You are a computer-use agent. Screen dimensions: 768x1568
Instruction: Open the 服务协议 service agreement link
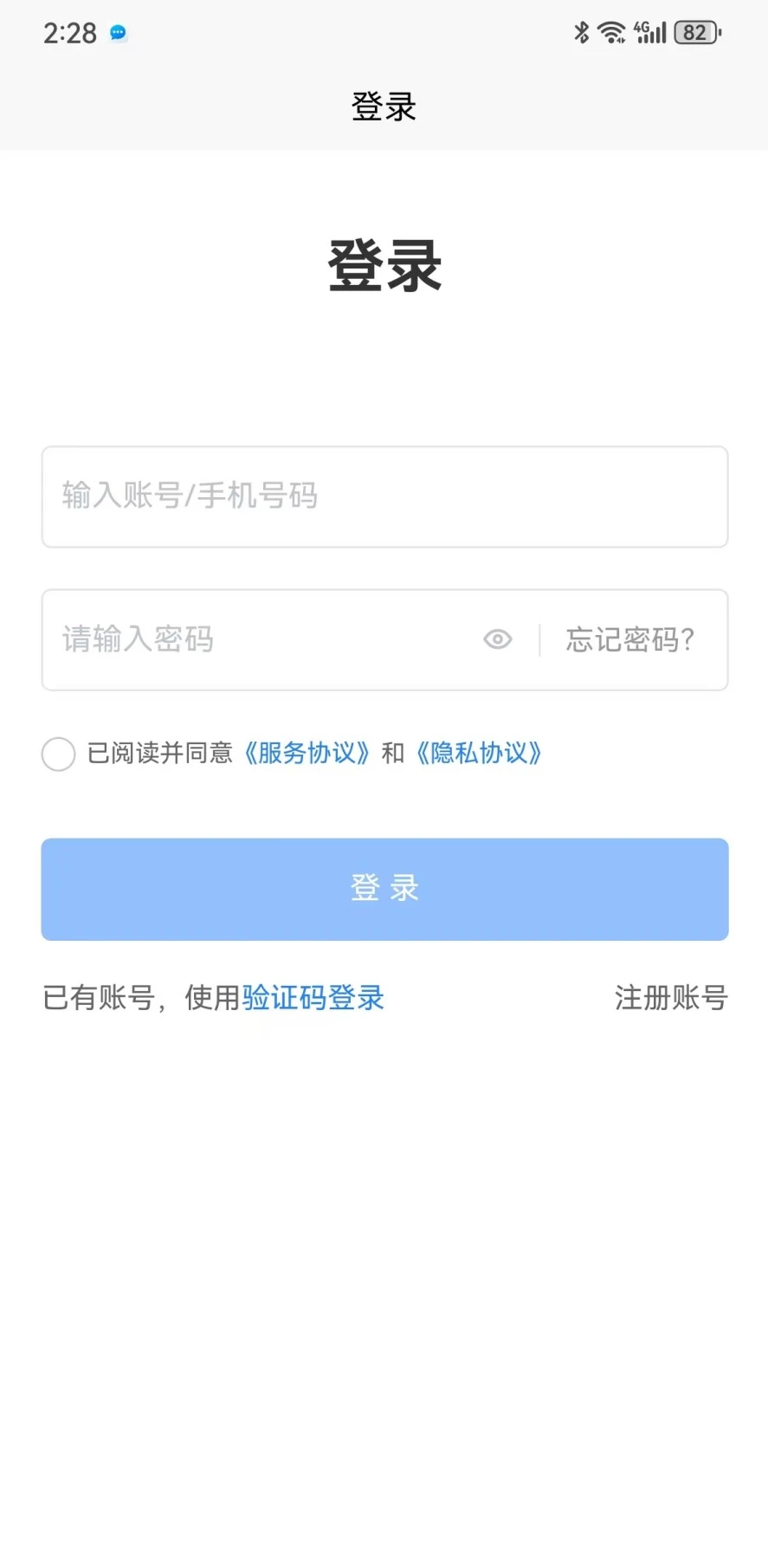coord(307,753)
